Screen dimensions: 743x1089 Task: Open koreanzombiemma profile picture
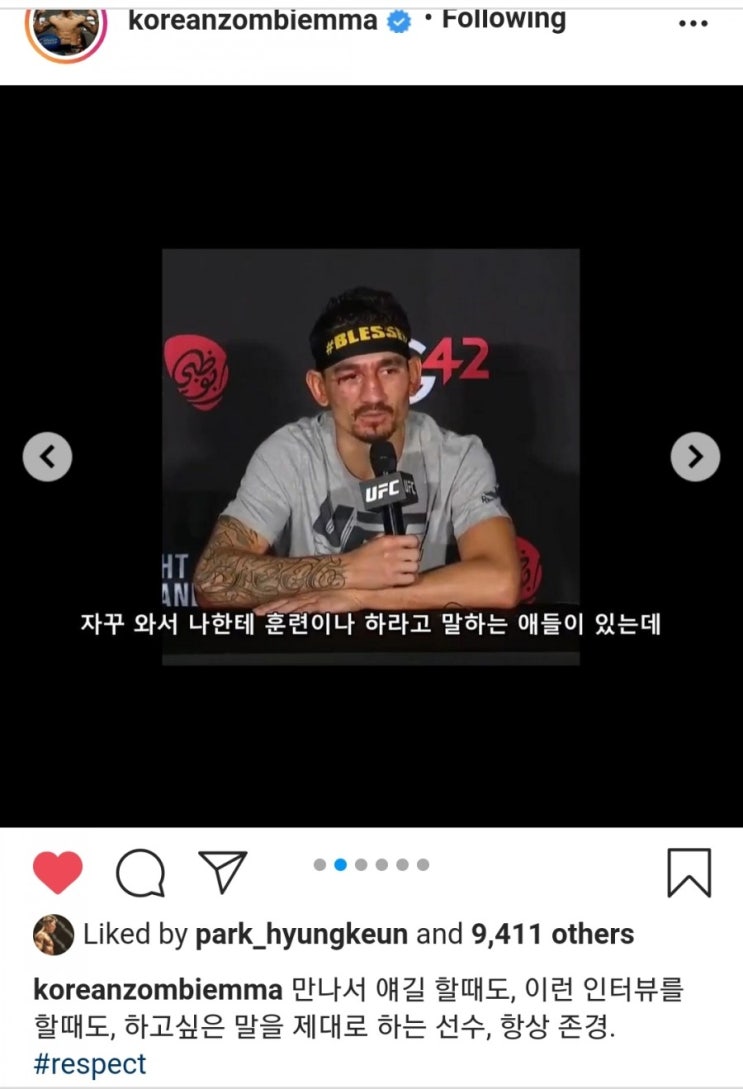[x=66, y=25]
